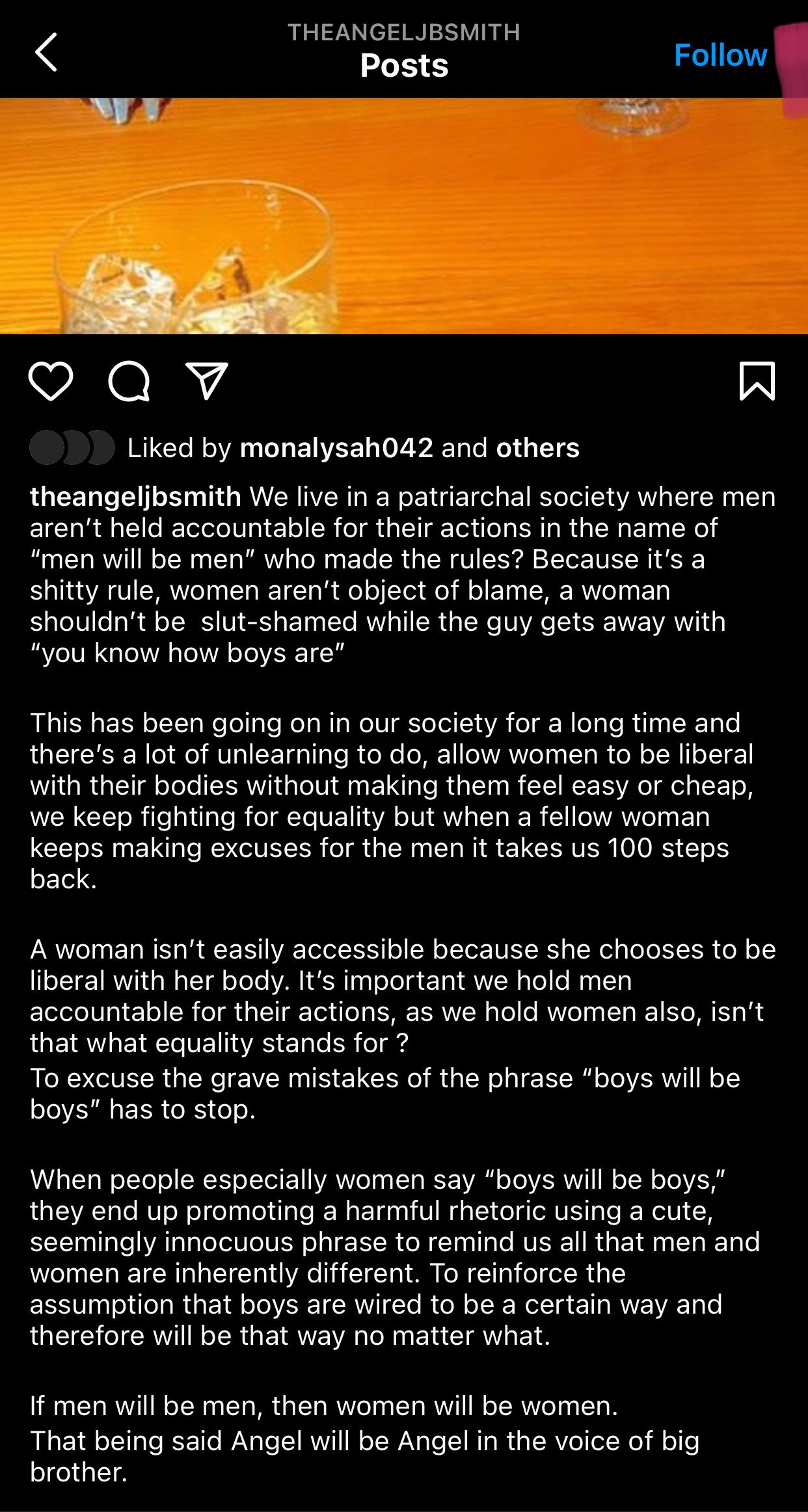Go back using the top-left arrow
This screenshot has width=808, height=1512.
click(46, 52)
